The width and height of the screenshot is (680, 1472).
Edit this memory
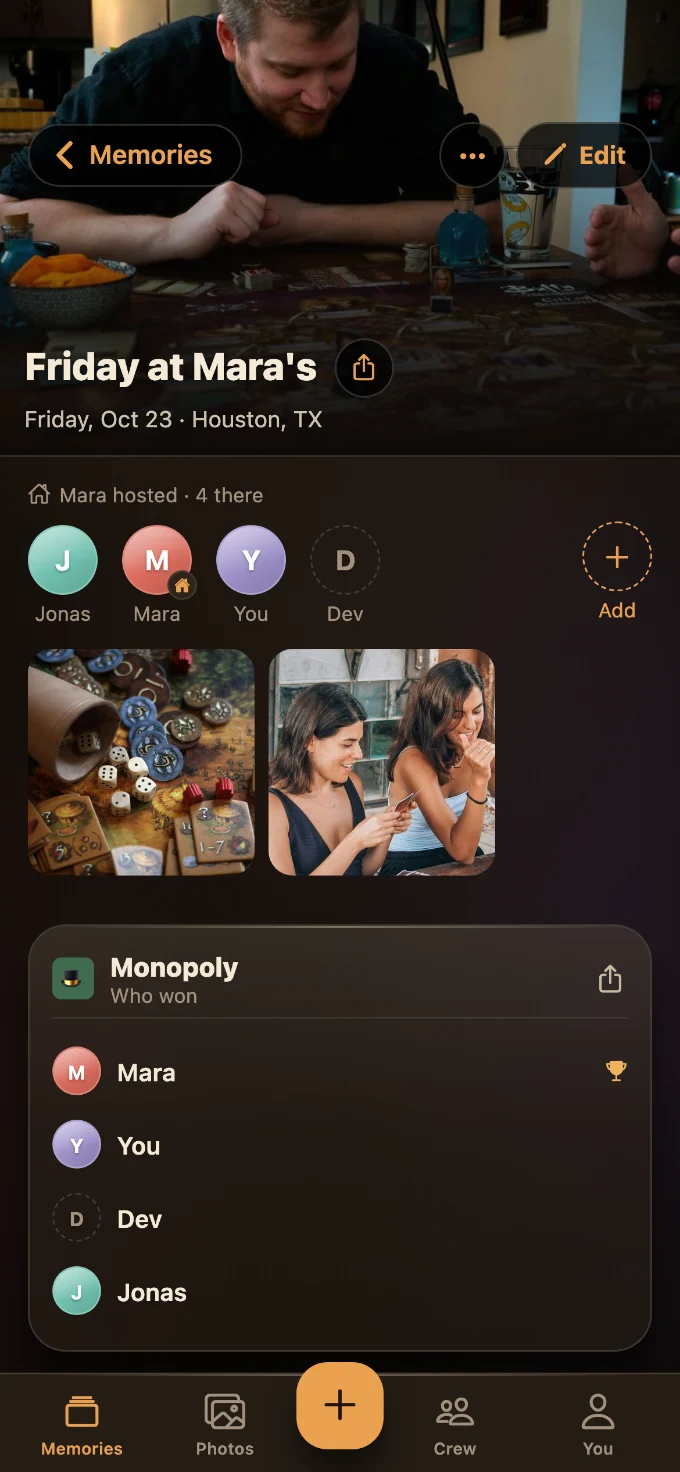pyautogui.click(x=584, y=155)
